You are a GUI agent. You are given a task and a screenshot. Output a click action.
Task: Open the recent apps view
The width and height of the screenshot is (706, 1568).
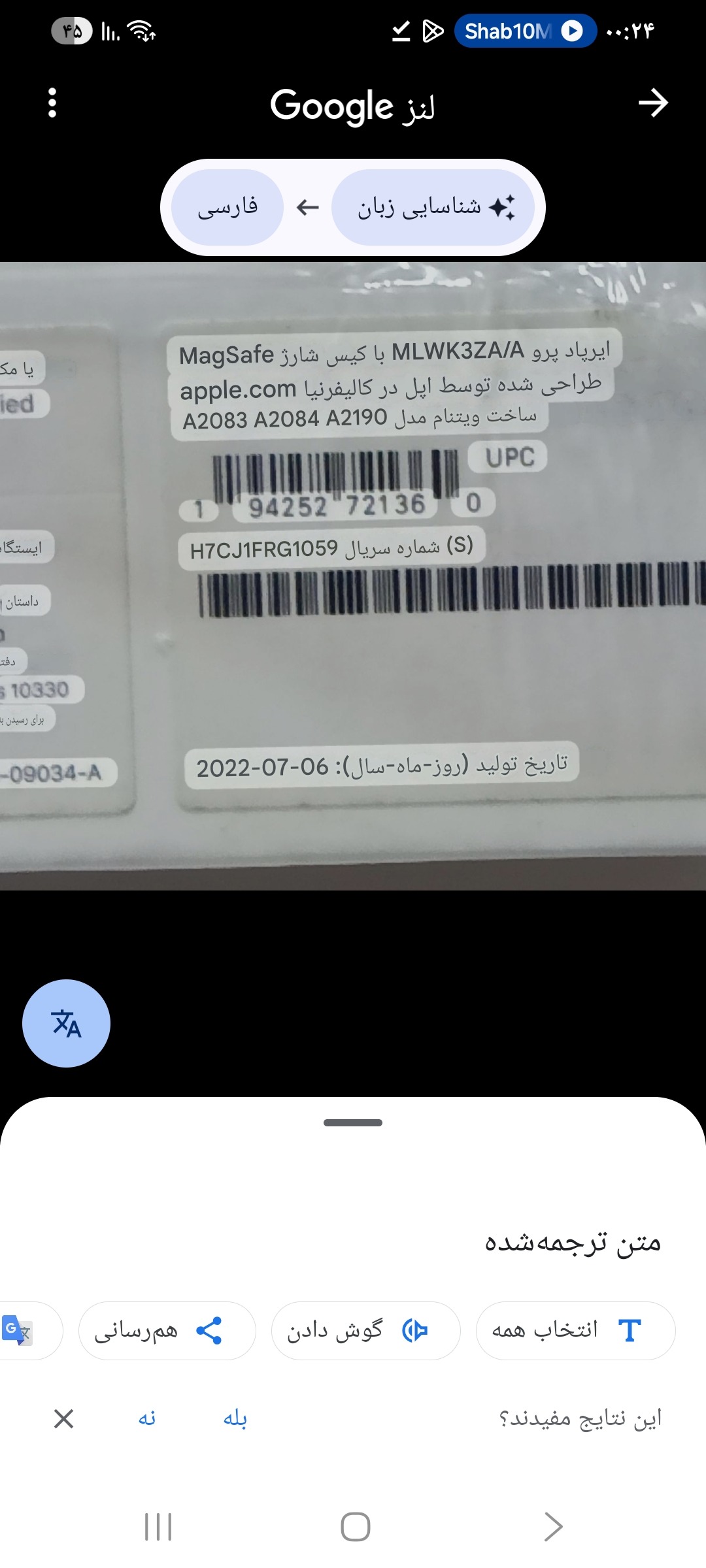pos(158,1527)
